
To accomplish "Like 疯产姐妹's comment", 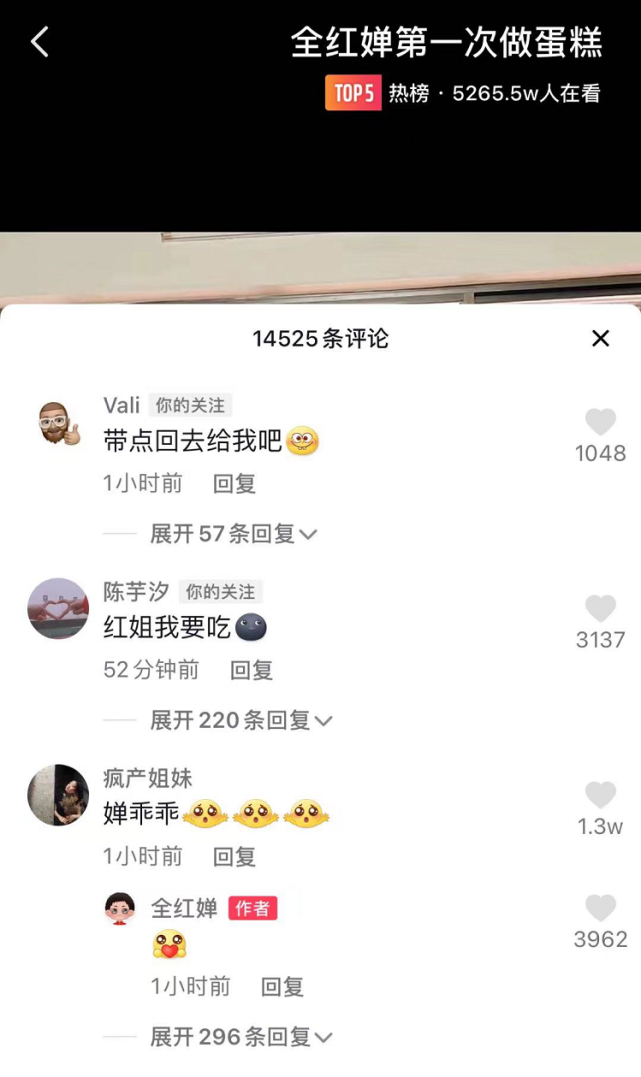I will pos(600,795).
